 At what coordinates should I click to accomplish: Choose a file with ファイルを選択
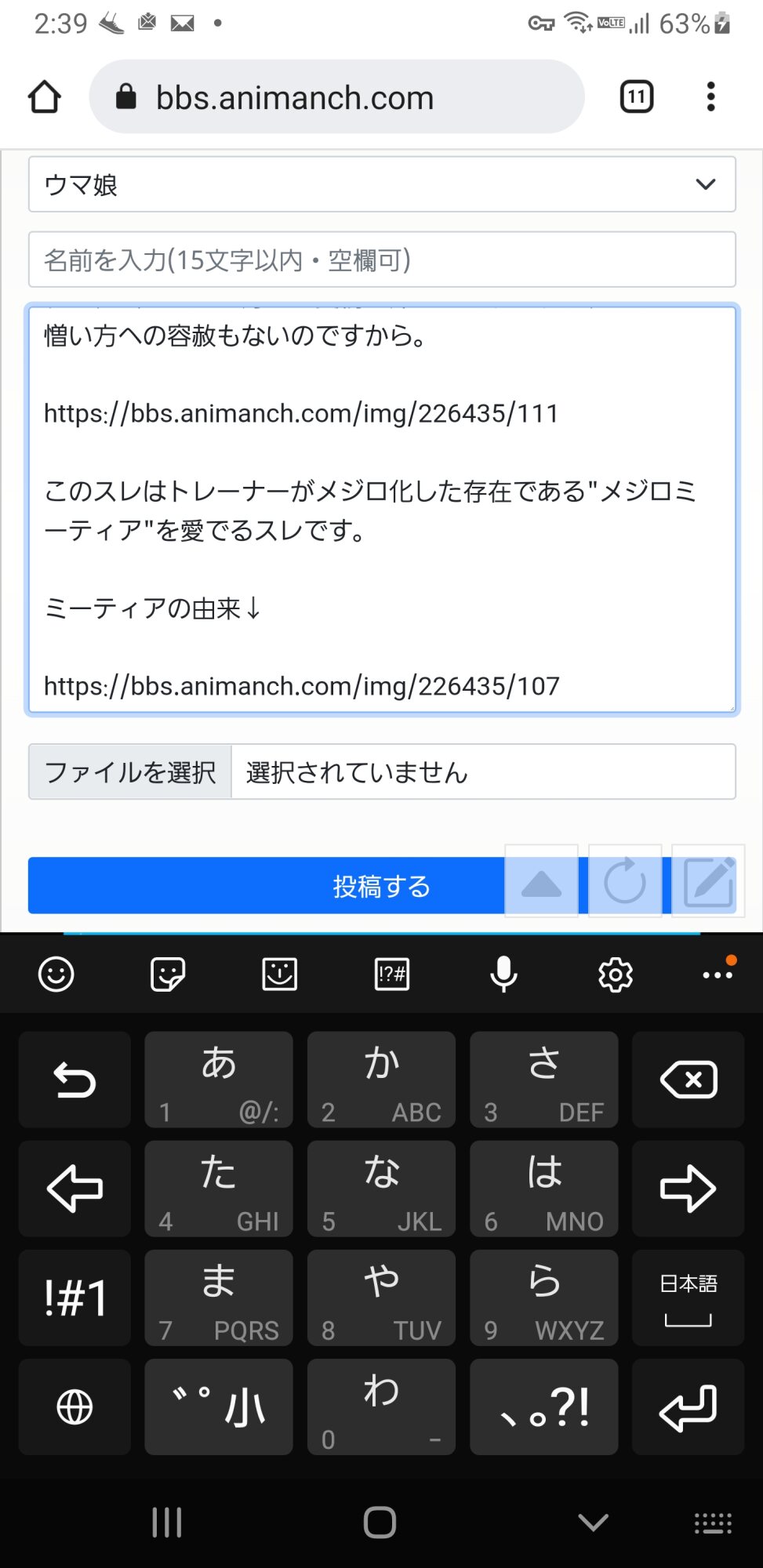[130, 772]
